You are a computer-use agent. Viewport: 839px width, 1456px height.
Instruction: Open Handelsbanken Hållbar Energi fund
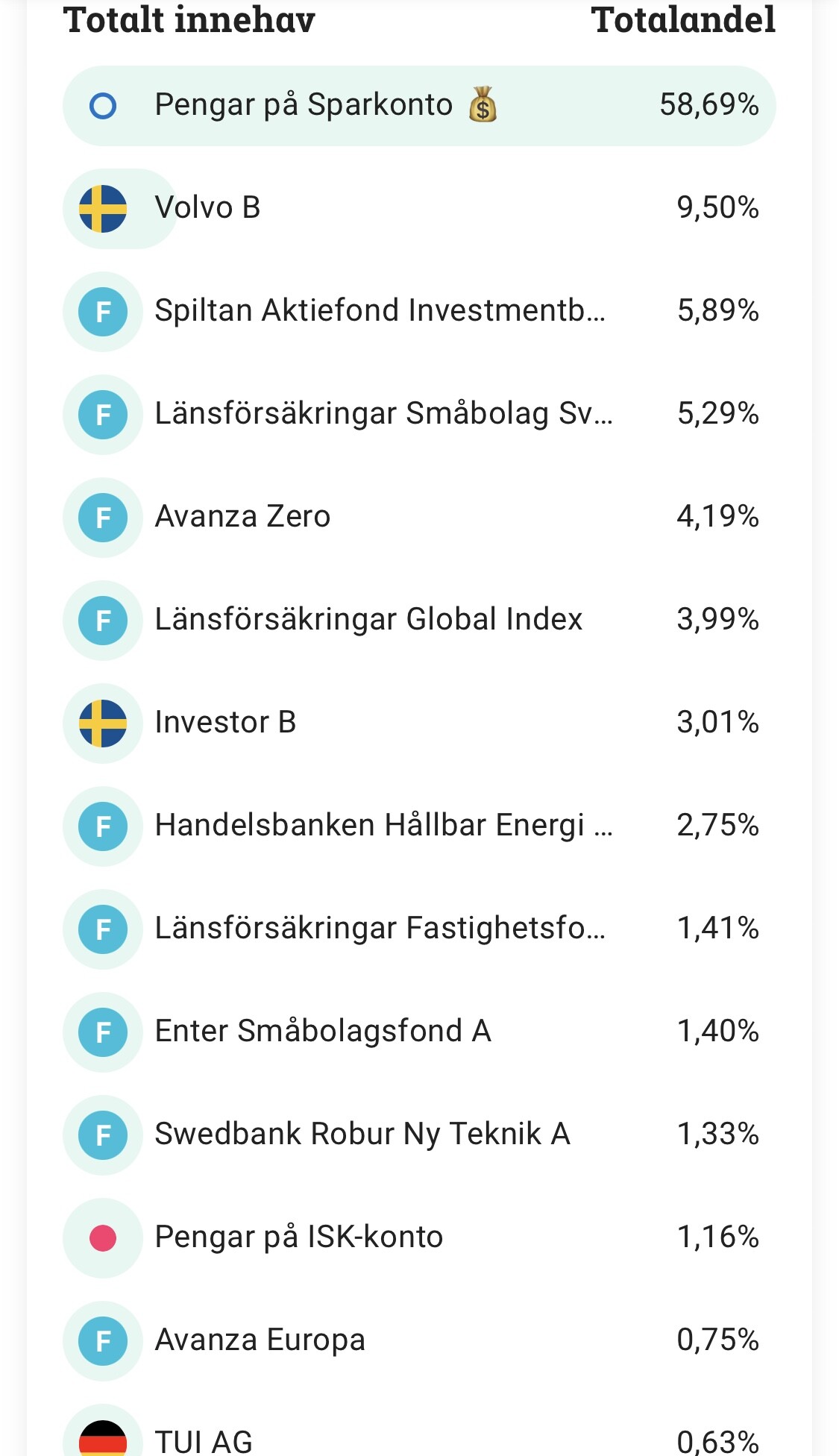pos(418,826)
